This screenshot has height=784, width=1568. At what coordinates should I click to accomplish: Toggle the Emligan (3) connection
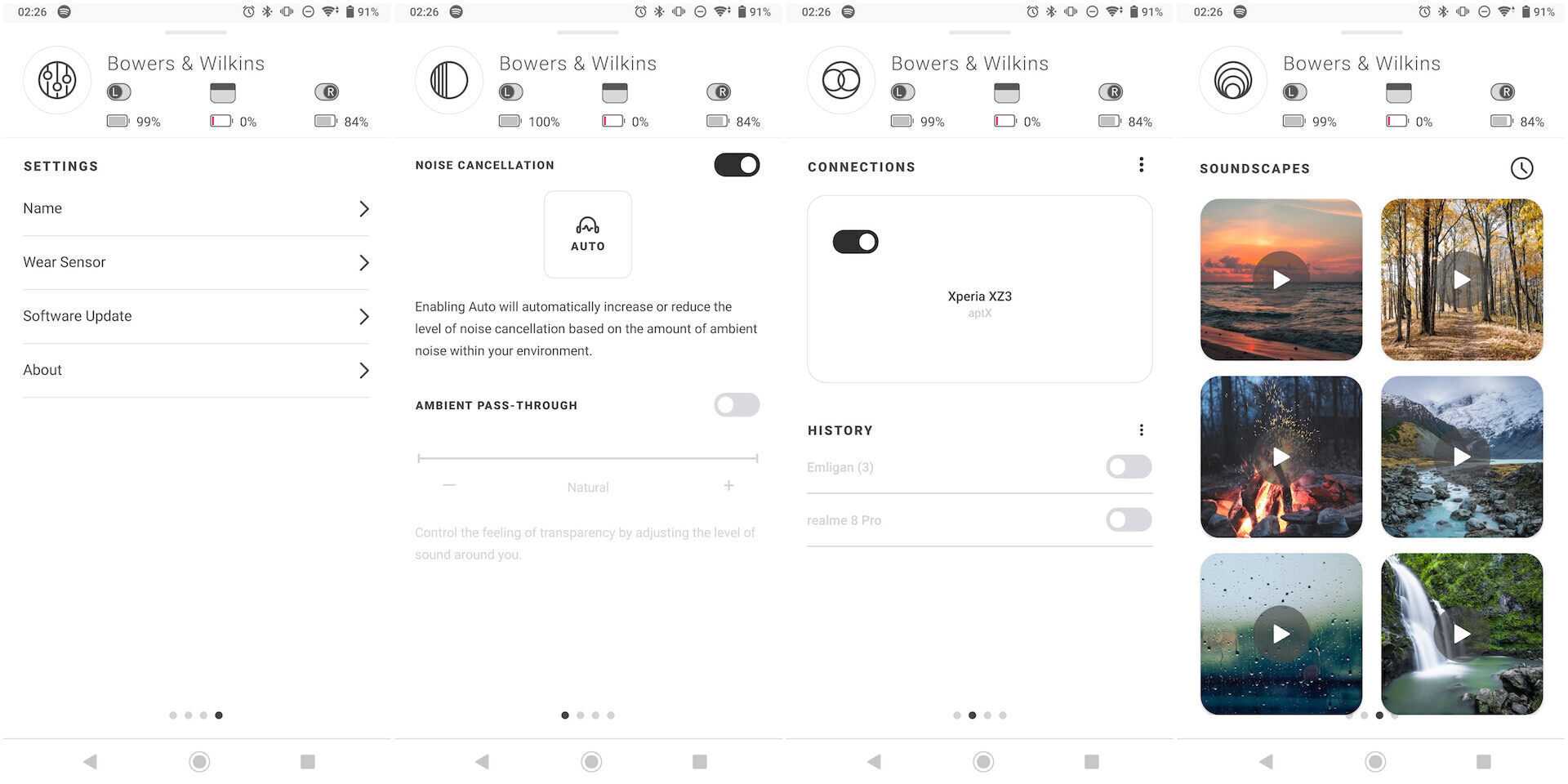coord(1129,467)
